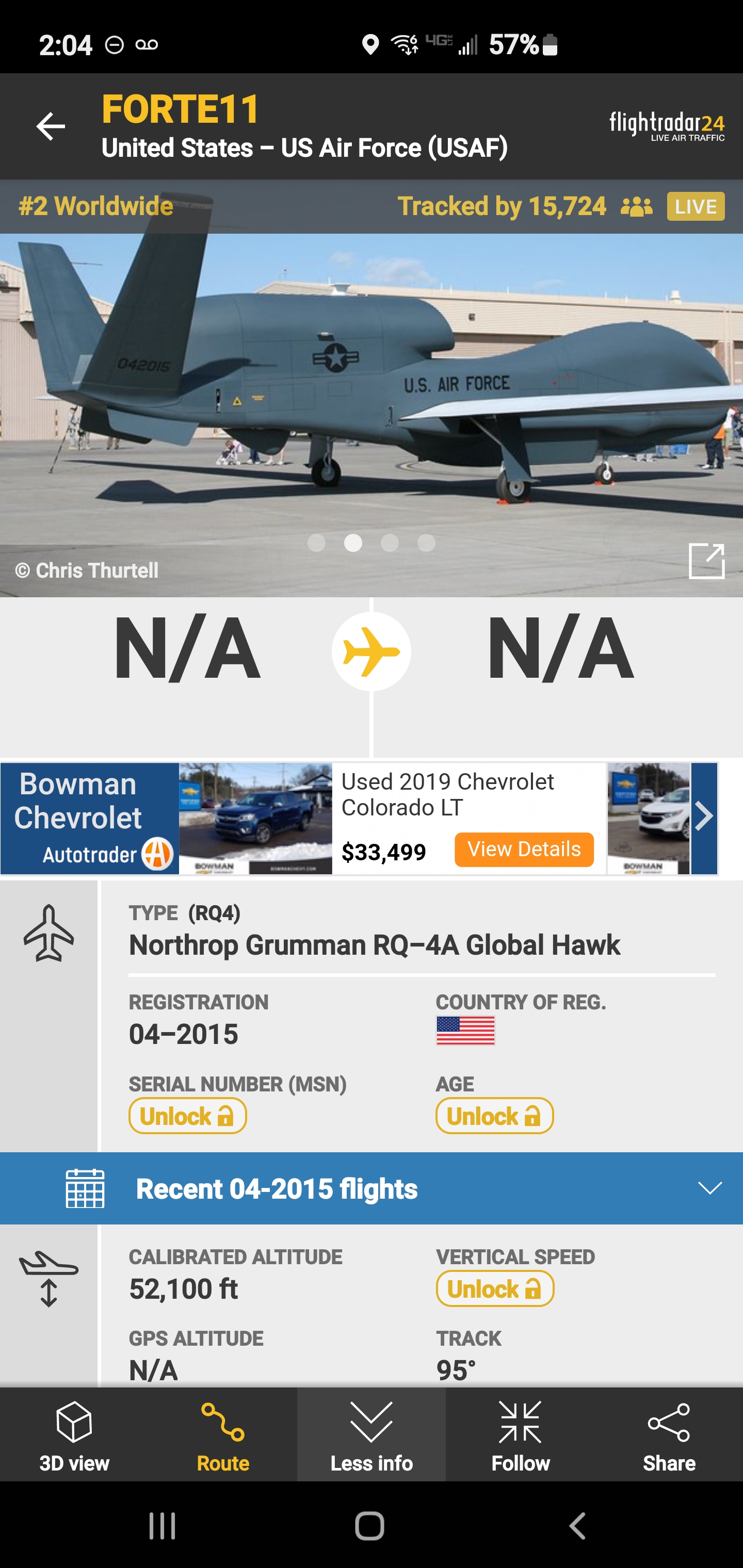Tap View Details on the Chevrolet ad
743x1568 pixels.
tap(524, 849)
